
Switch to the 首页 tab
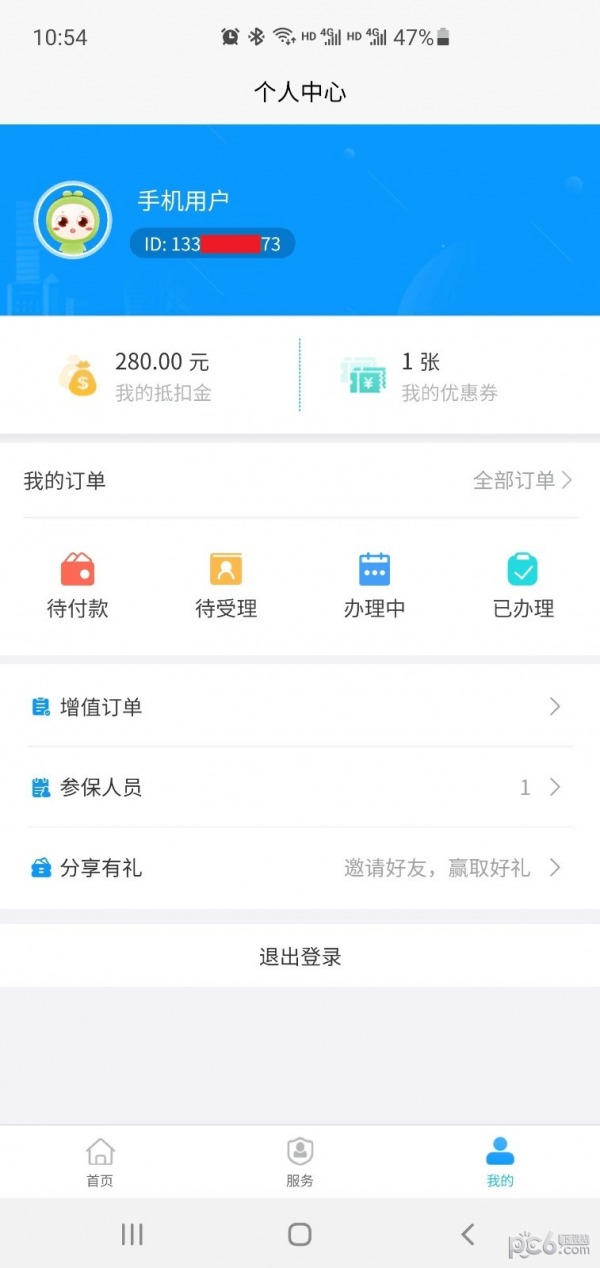click(100, 1162)
